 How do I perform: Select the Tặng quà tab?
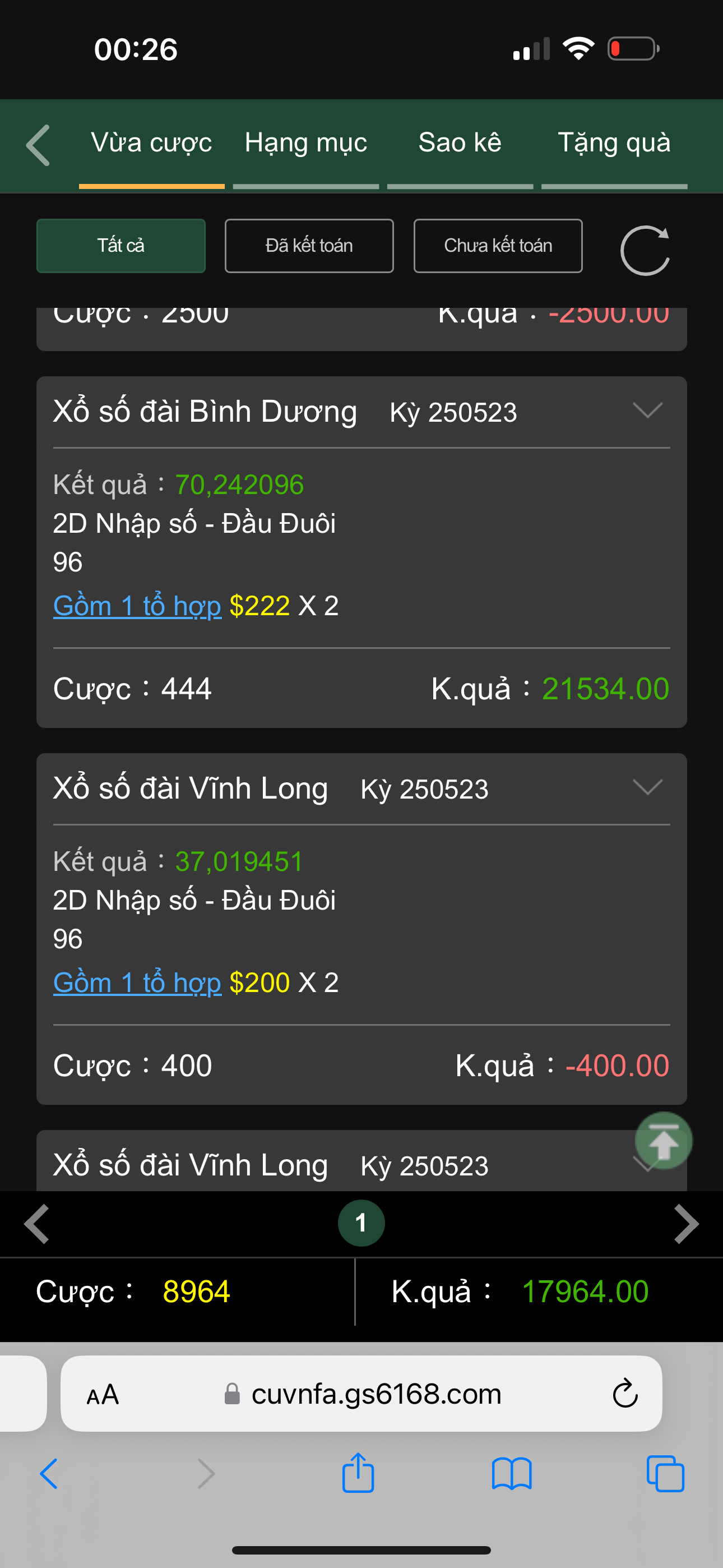point(614,144)
